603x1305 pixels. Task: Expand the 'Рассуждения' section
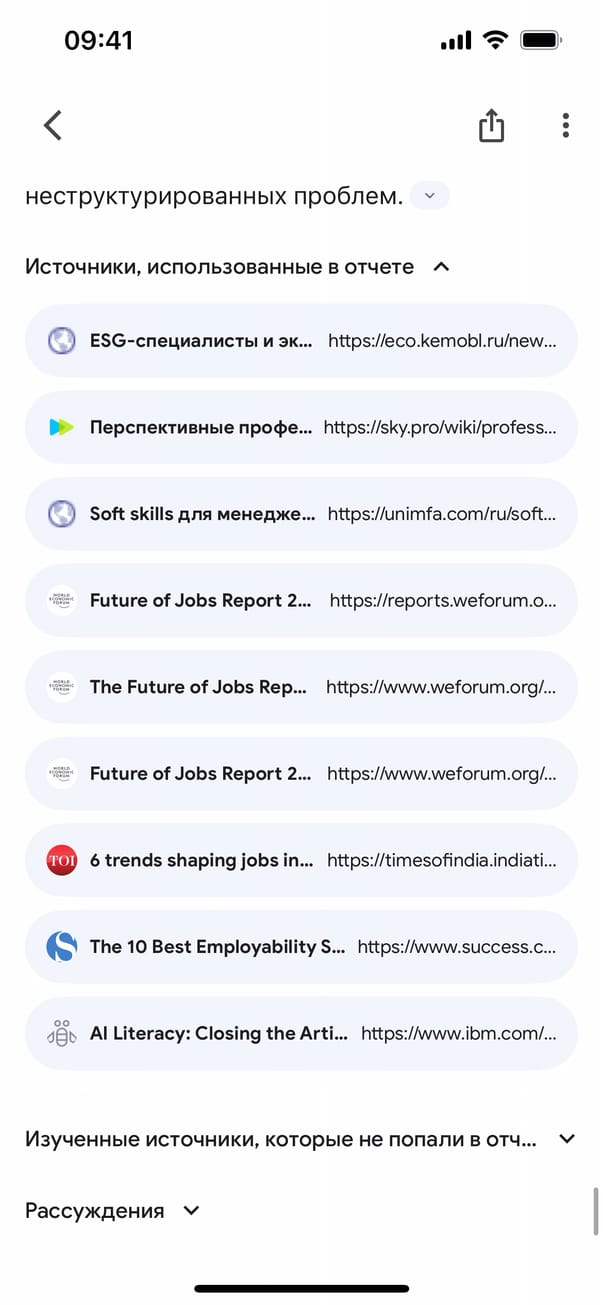(191, 1211)
